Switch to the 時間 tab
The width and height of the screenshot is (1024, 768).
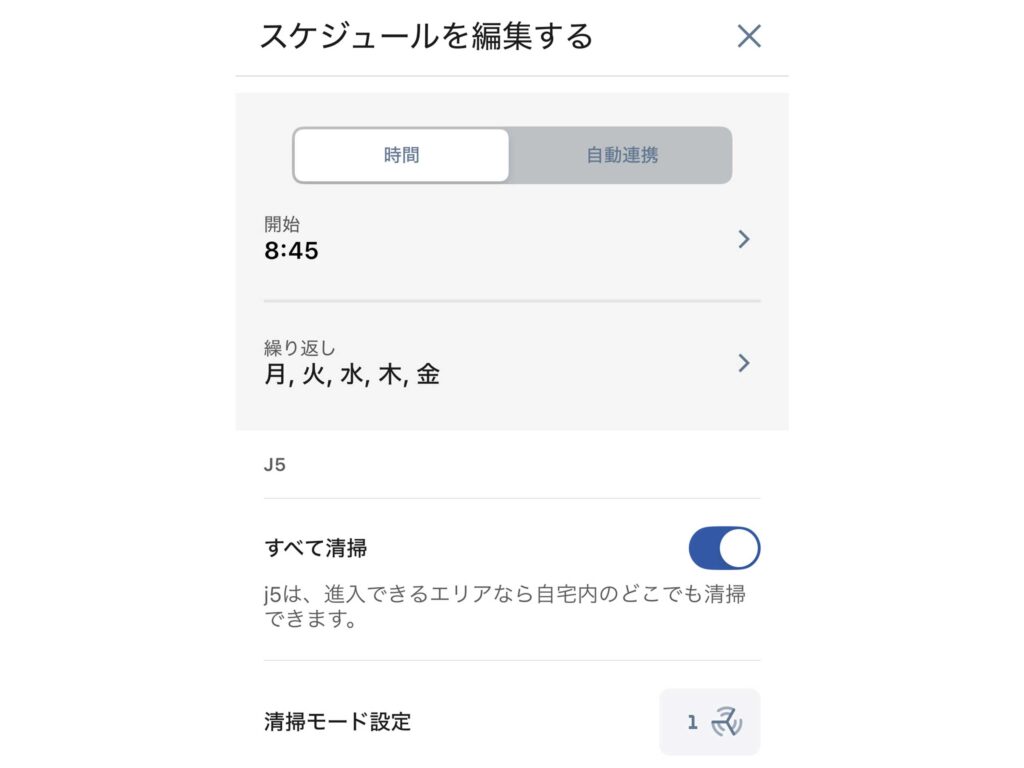401,155
